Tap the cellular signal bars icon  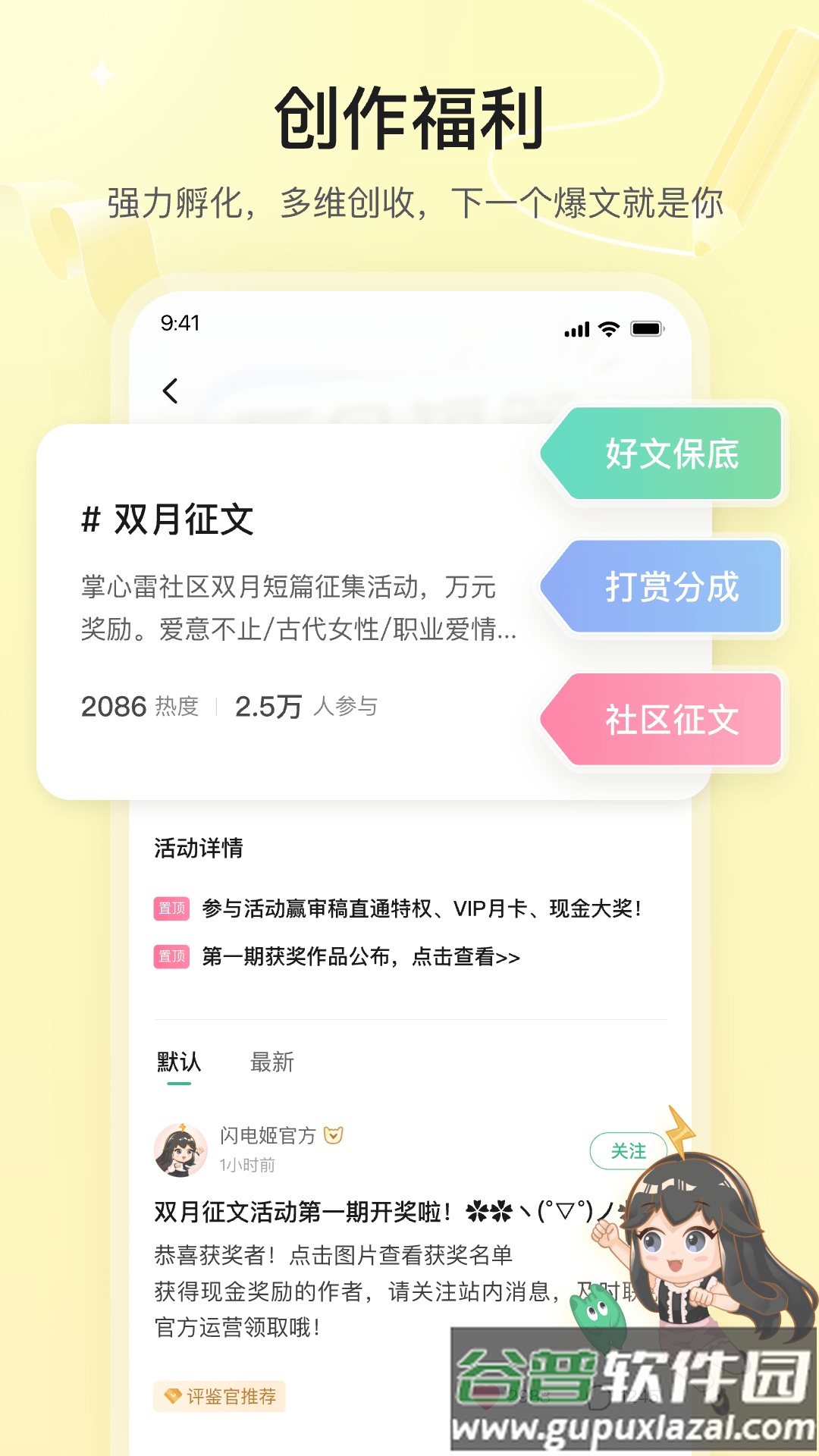[x=575, y=328]
